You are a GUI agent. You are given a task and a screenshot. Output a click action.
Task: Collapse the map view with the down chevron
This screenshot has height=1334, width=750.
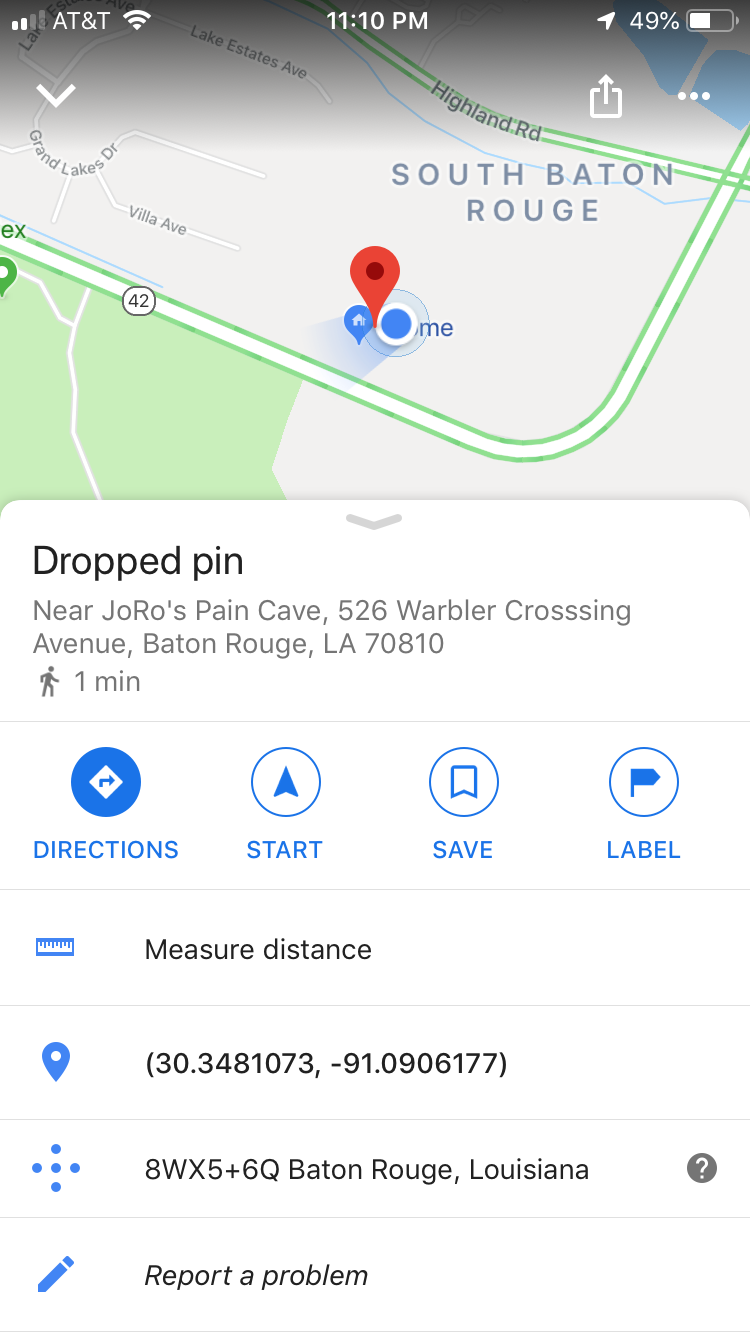[56, 95]
